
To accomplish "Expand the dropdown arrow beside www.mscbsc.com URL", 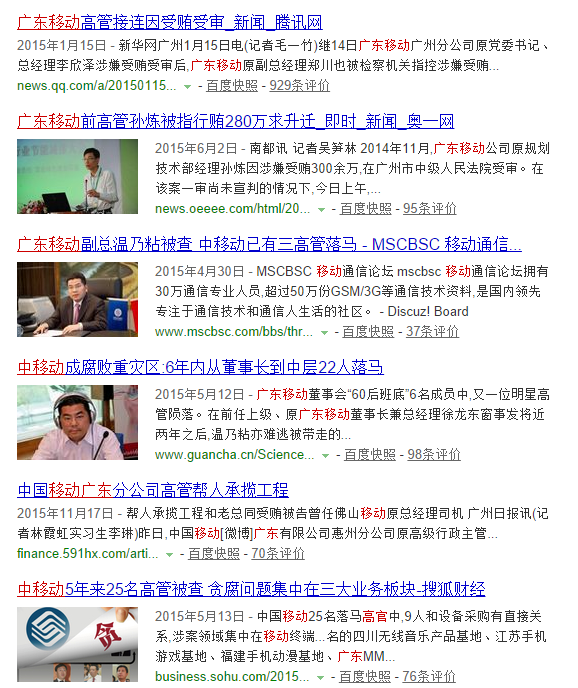I will coord(324,333).
